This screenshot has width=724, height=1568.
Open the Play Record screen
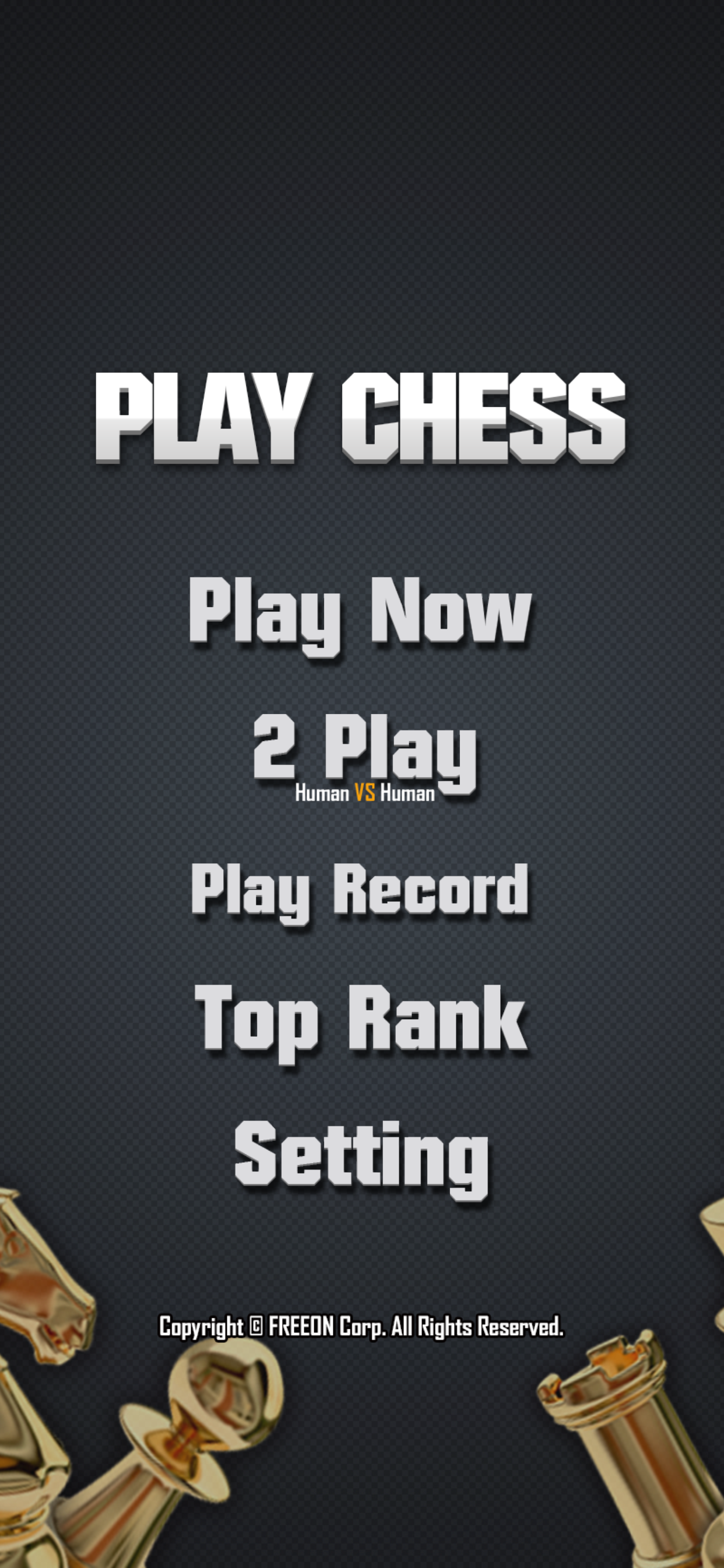[x=360, y=894]
